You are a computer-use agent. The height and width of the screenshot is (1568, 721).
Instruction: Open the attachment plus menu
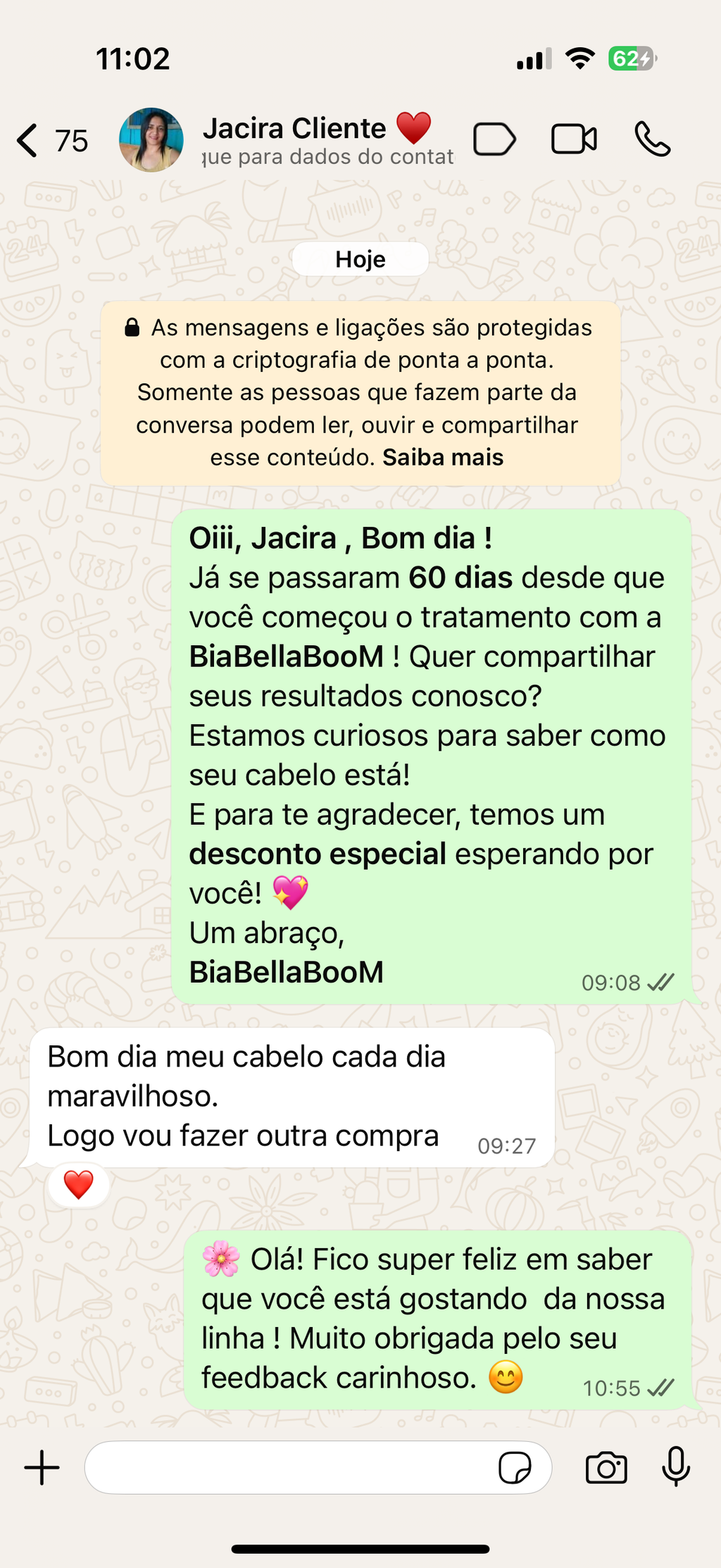point(42,1468)
